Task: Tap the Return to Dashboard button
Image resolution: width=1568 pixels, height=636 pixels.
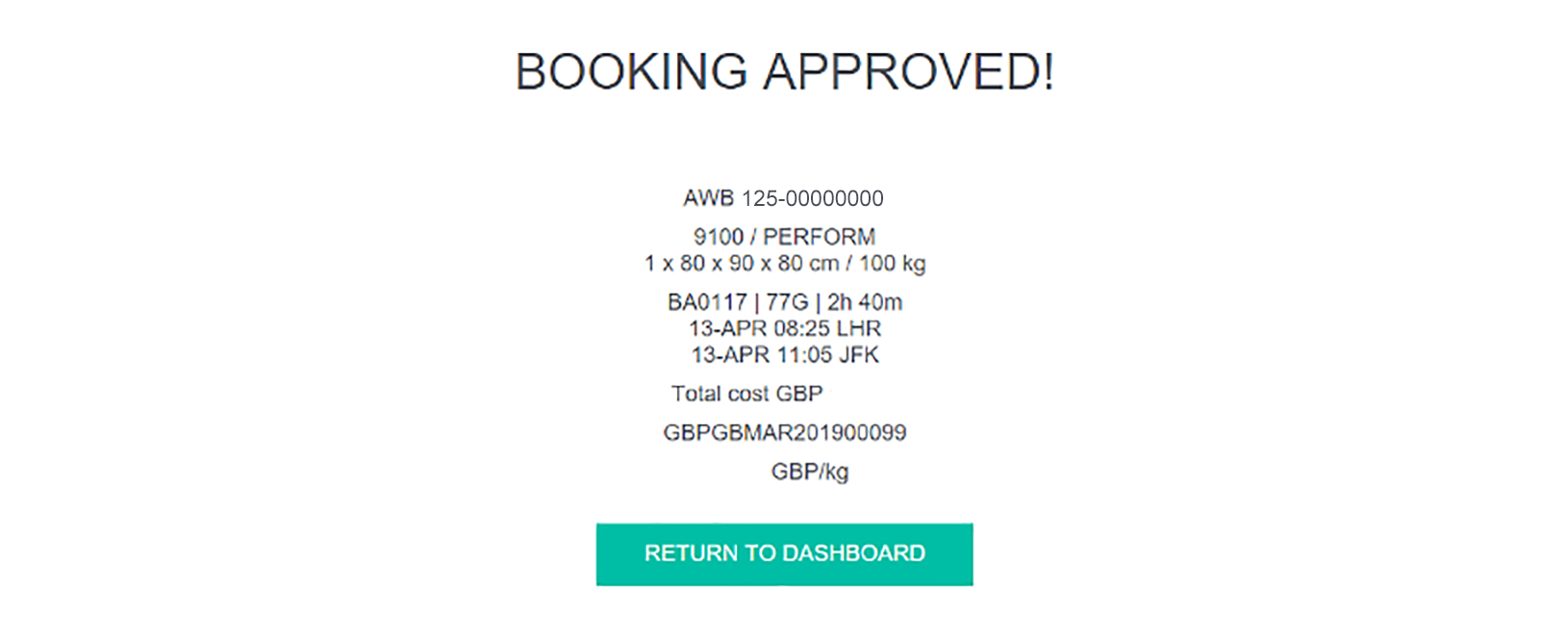Action: point(784,553)
